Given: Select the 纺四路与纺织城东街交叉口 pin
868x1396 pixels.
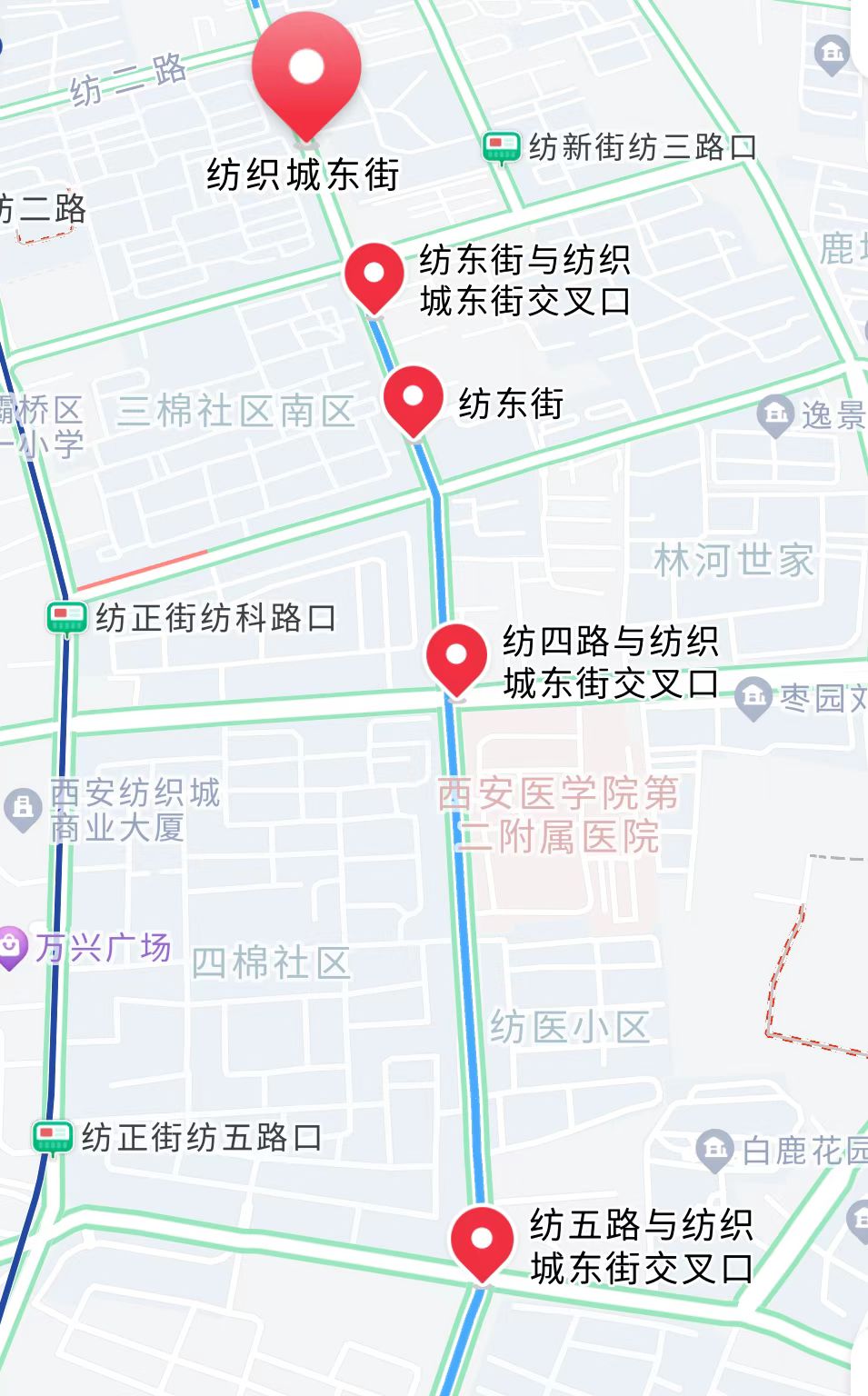Looking at the screenshot, I should tap(456, 657).
